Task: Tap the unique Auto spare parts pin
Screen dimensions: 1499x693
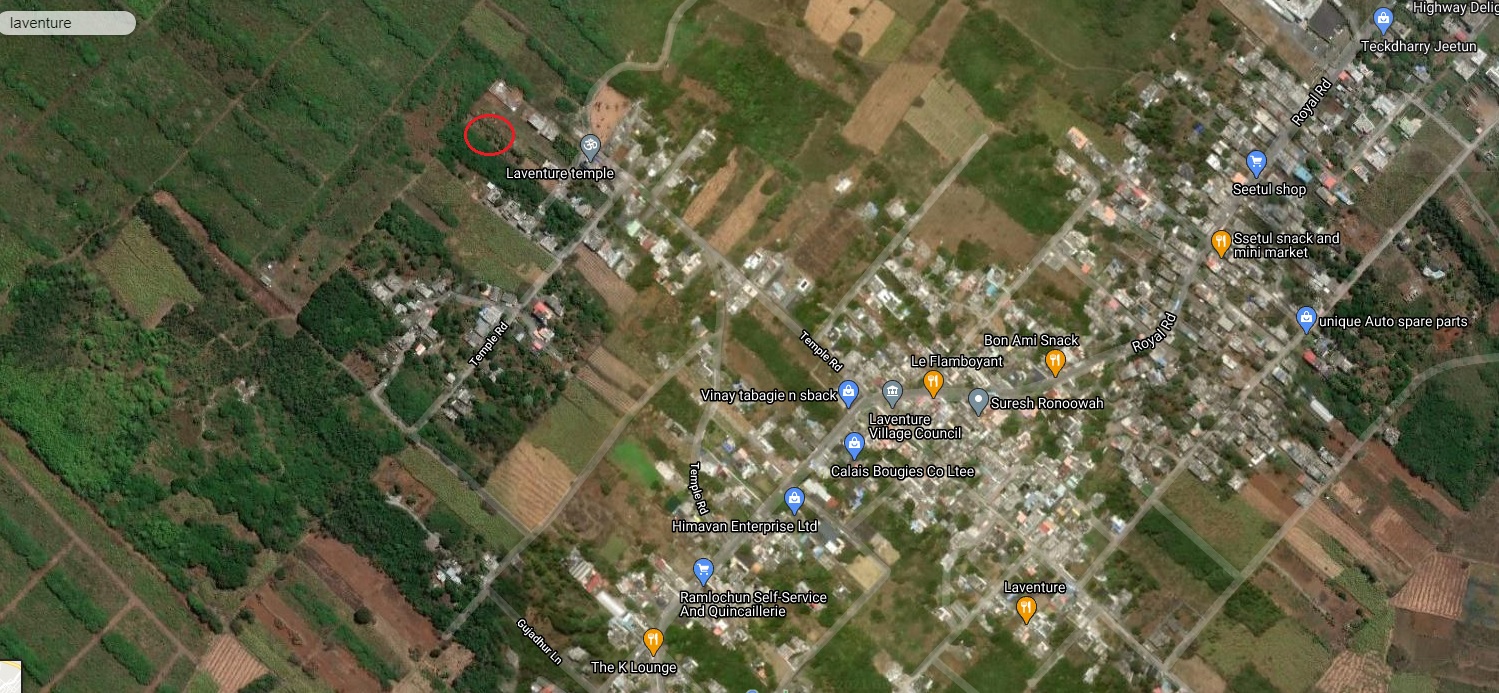Action: (1305, 319)
